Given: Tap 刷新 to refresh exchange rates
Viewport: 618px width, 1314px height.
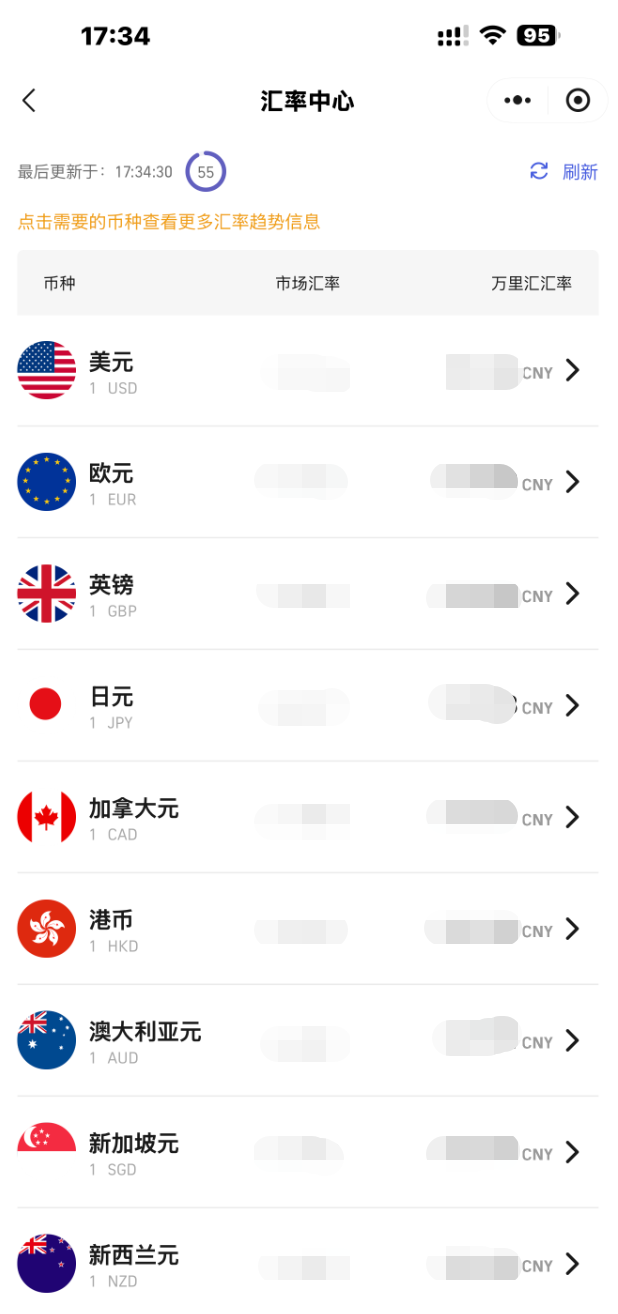Looking at the screenshot, I should pyautogui.click(x=564, y=172).
